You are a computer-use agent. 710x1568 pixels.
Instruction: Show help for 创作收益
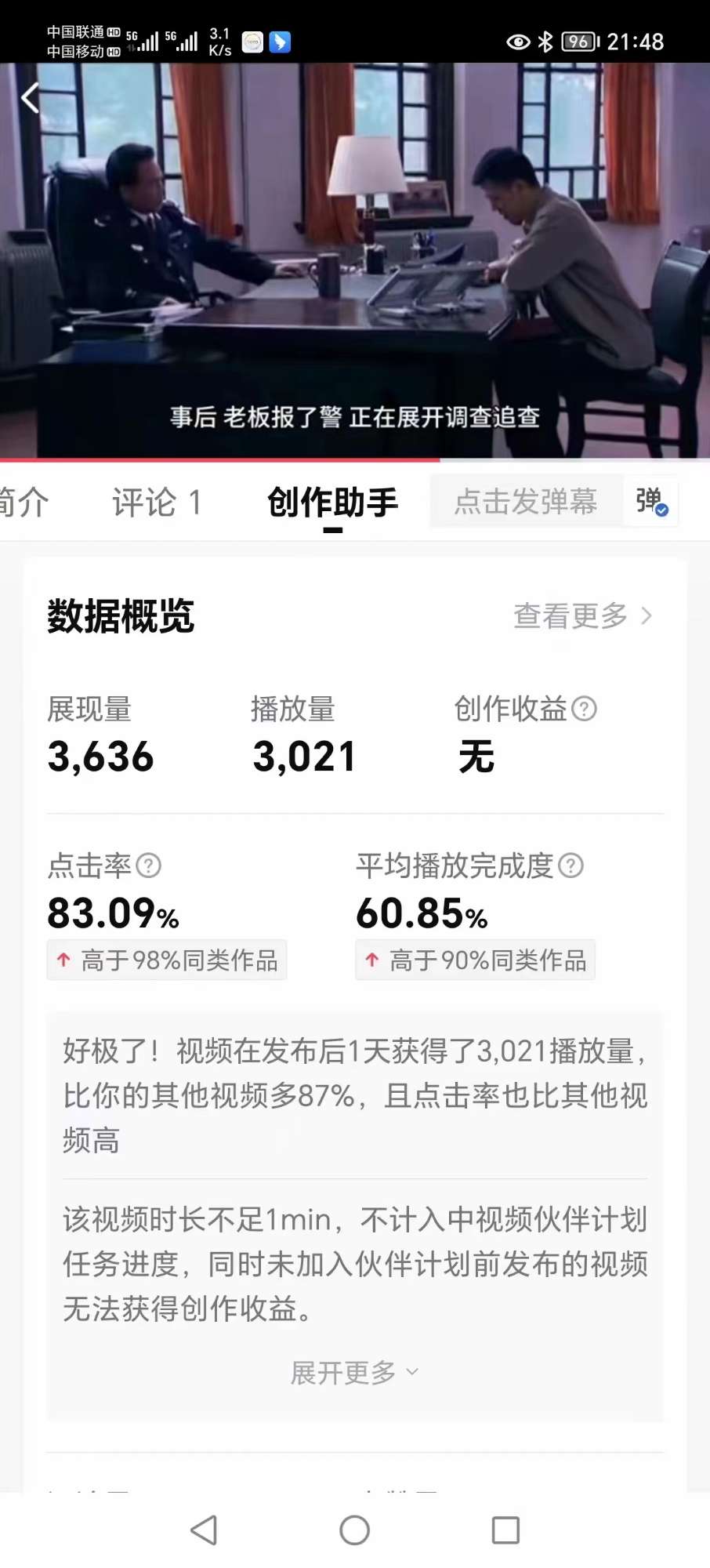[585, 709]
